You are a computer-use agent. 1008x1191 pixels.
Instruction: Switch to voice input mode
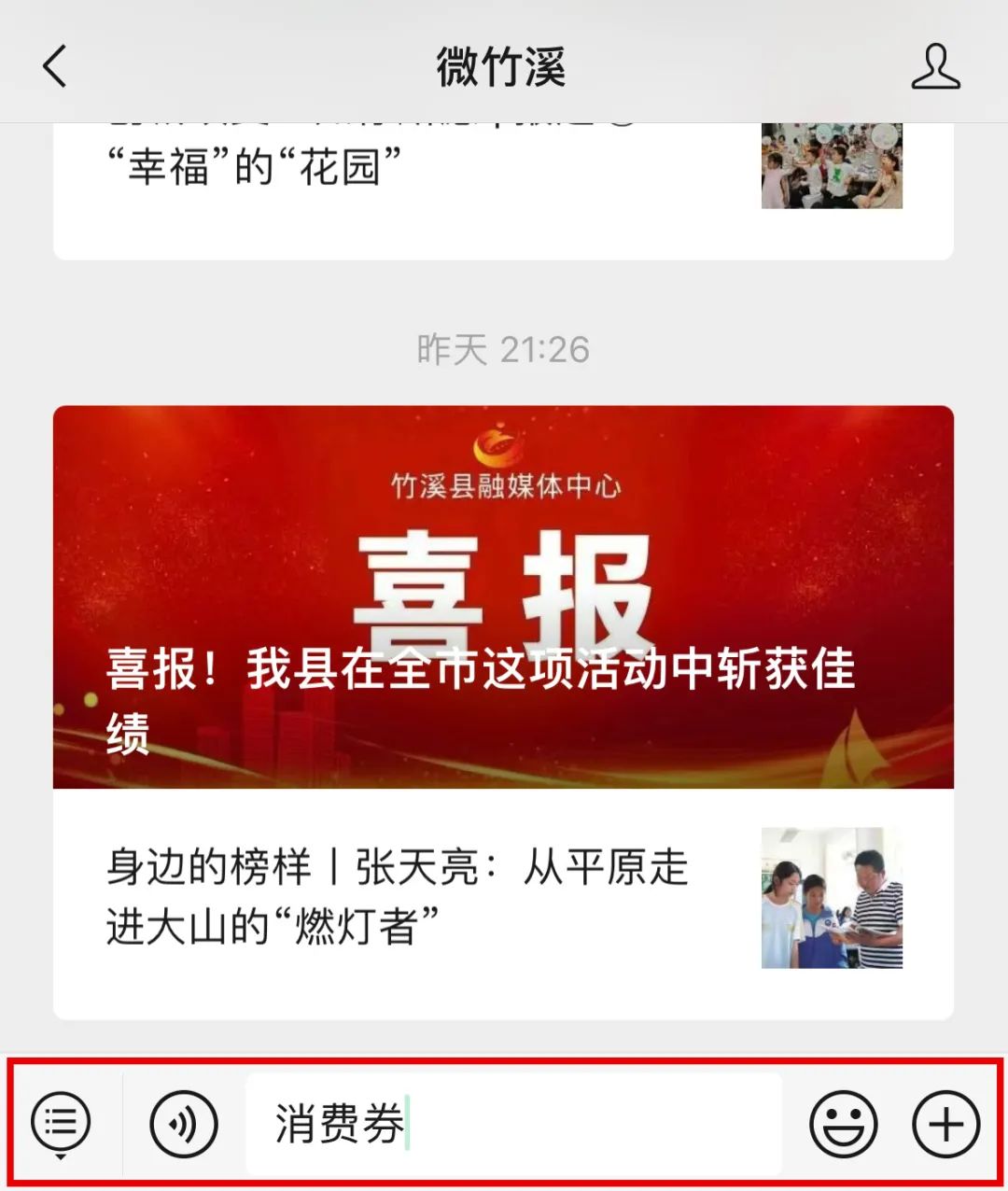pos(184,1123)
